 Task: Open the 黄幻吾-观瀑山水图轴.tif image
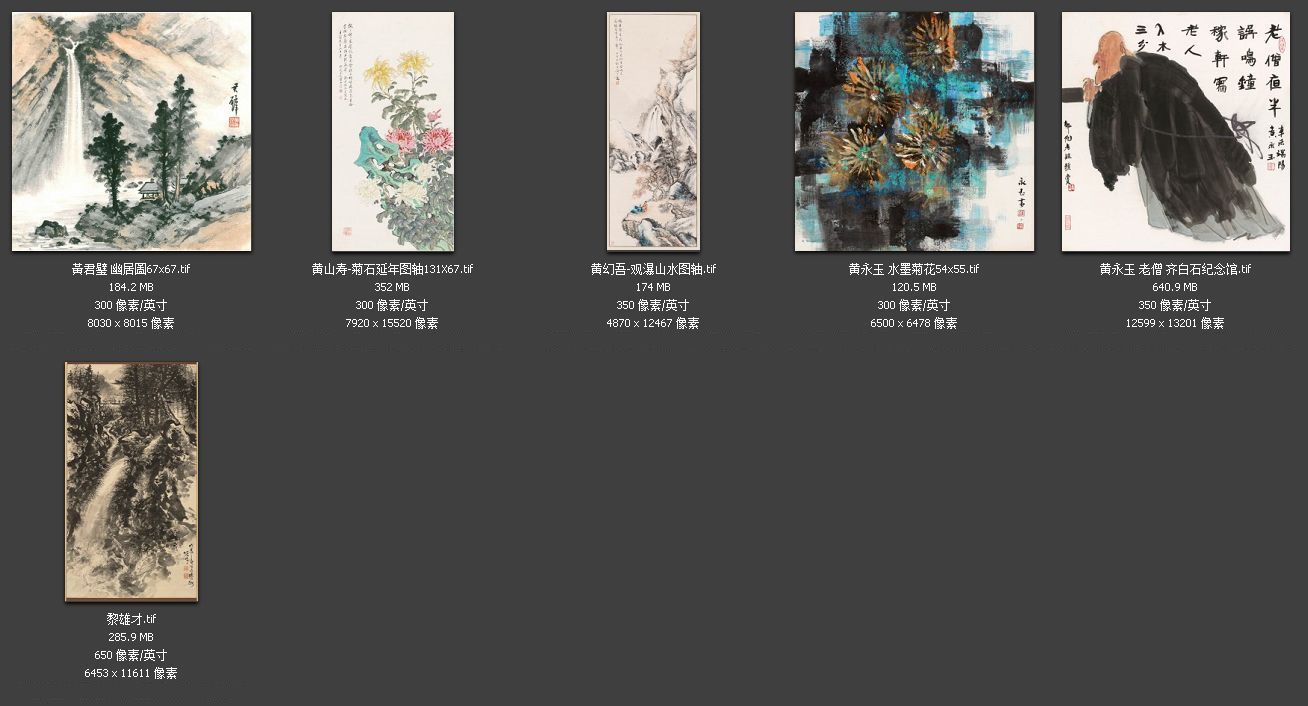[653, 131]
